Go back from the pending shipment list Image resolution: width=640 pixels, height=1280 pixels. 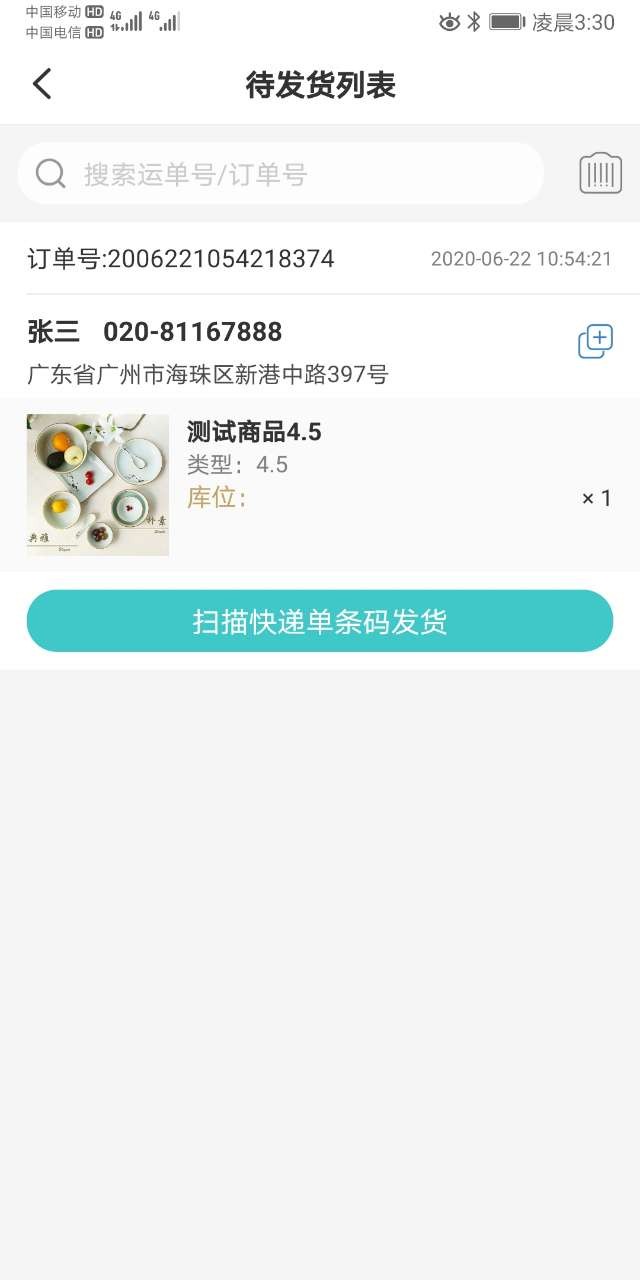pos(42,85)
